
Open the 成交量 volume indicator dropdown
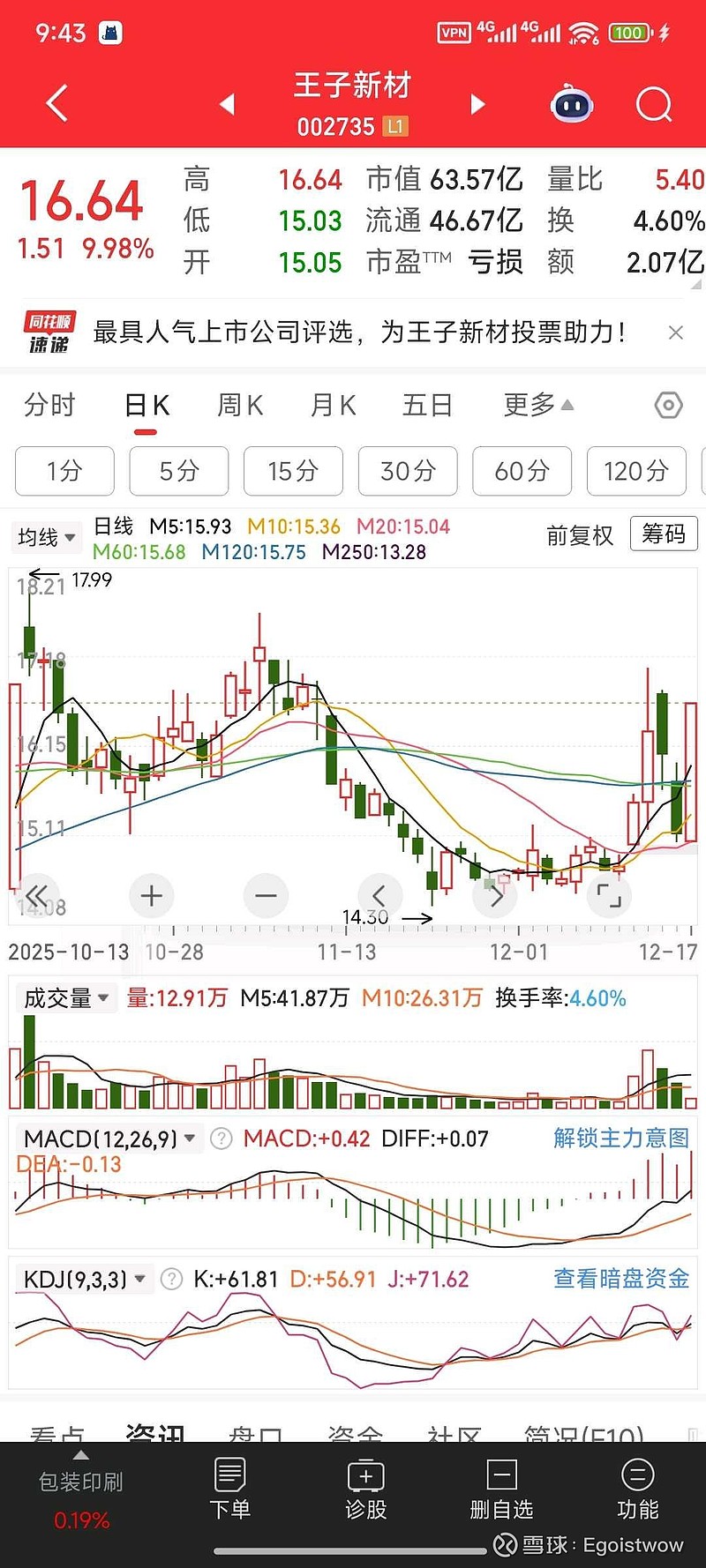[66, 997]
